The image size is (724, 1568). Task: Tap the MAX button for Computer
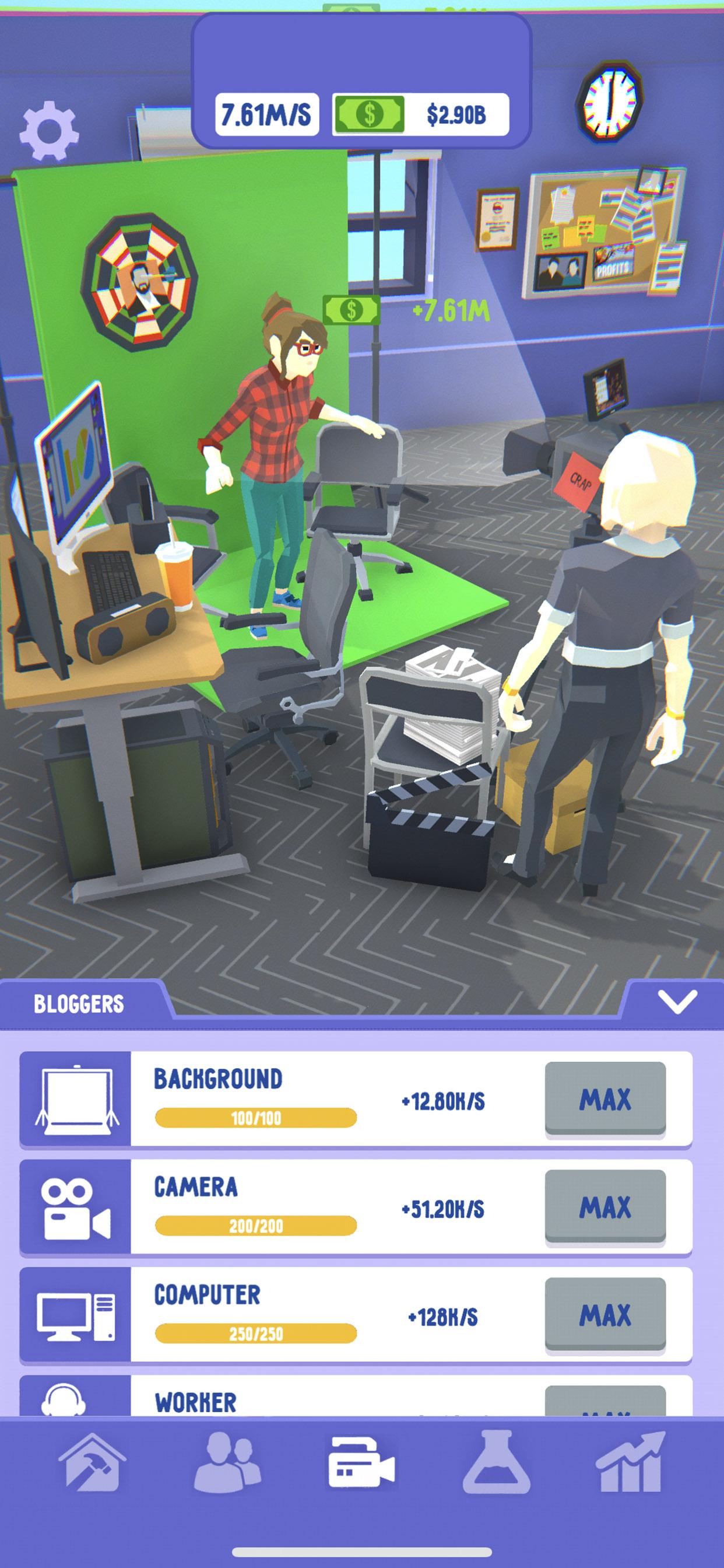click(x=604, y=1314)
